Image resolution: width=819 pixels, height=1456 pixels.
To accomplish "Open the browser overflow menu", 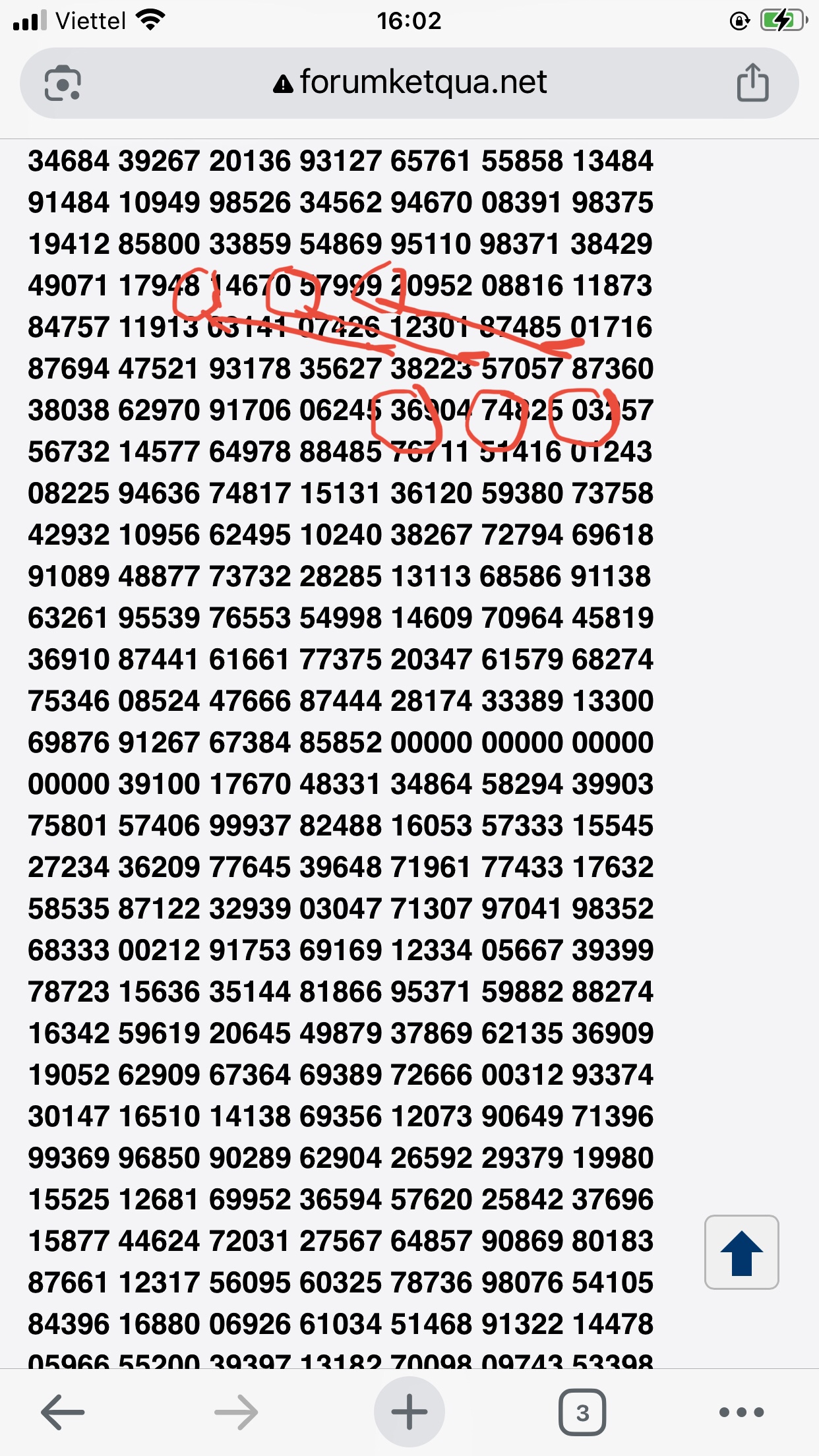I will (741, 1412).
